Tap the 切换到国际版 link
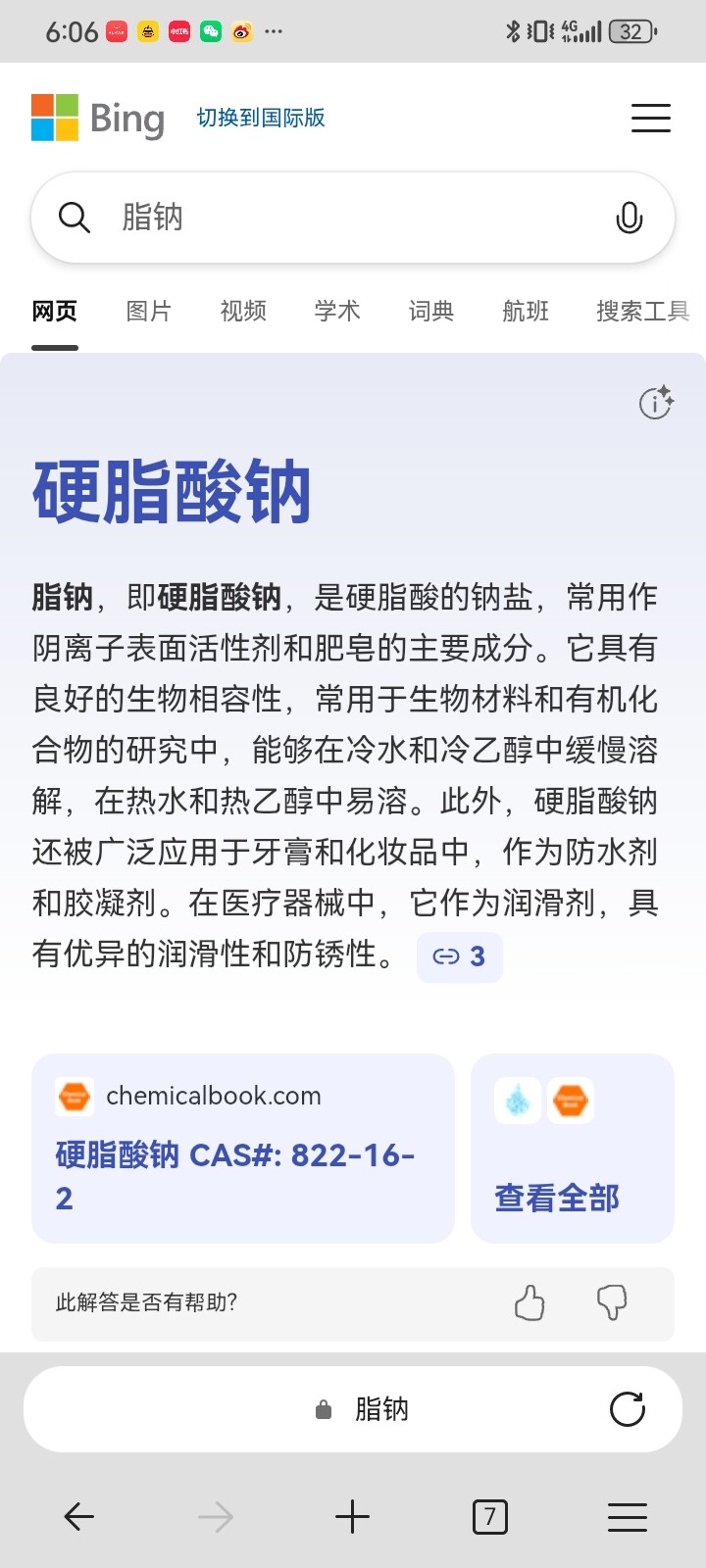Screen dimensions: 706x1568 coord(261,118)
